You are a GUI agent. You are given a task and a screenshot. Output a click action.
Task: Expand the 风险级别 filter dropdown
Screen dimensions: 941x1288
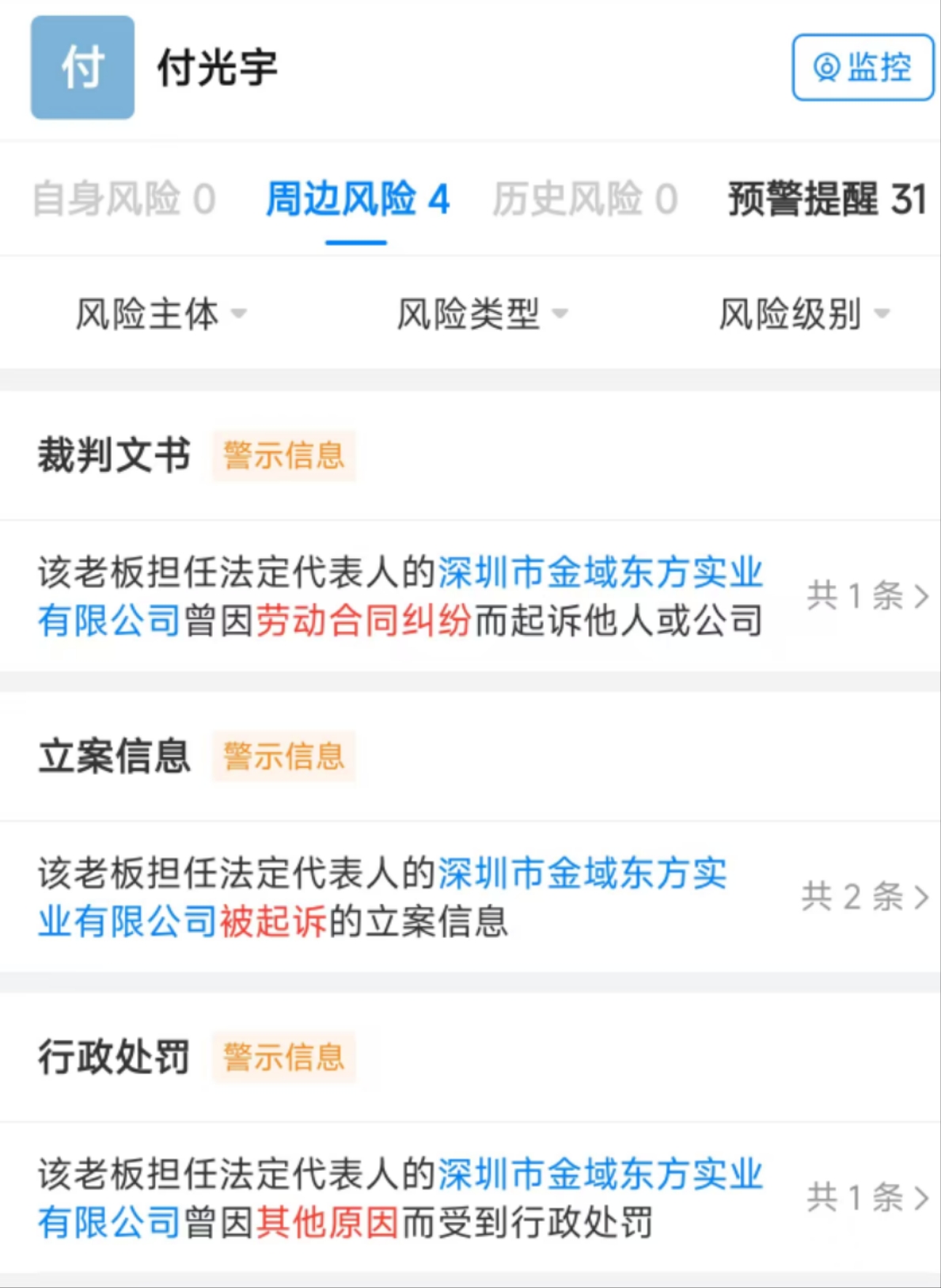[803, 314]
